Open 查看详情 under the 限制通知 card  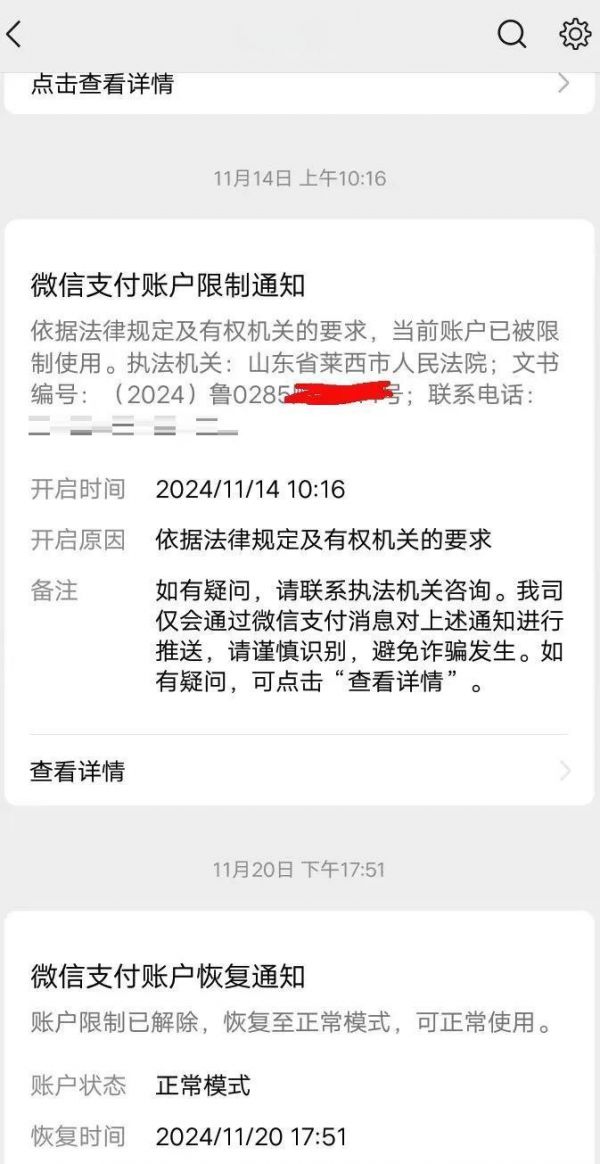pyautogui.click(x=300, y=771)
